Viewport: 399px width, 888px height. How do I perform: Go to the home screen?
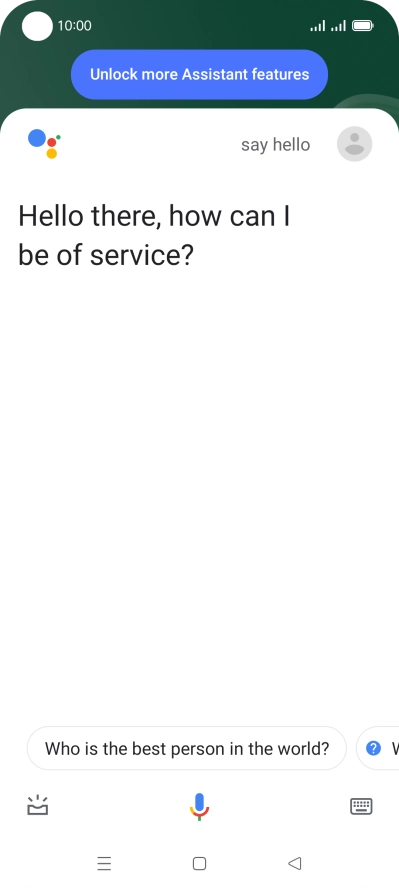[199, 863]
